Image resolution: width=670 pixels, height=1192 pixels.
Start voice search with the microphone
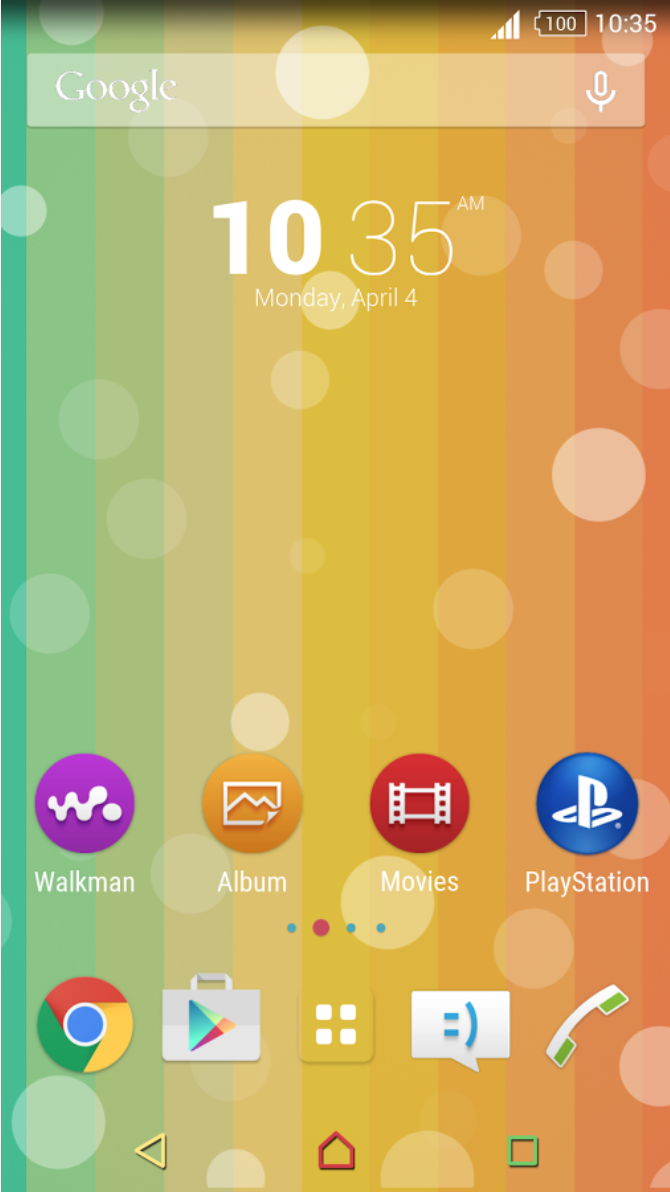600,91
